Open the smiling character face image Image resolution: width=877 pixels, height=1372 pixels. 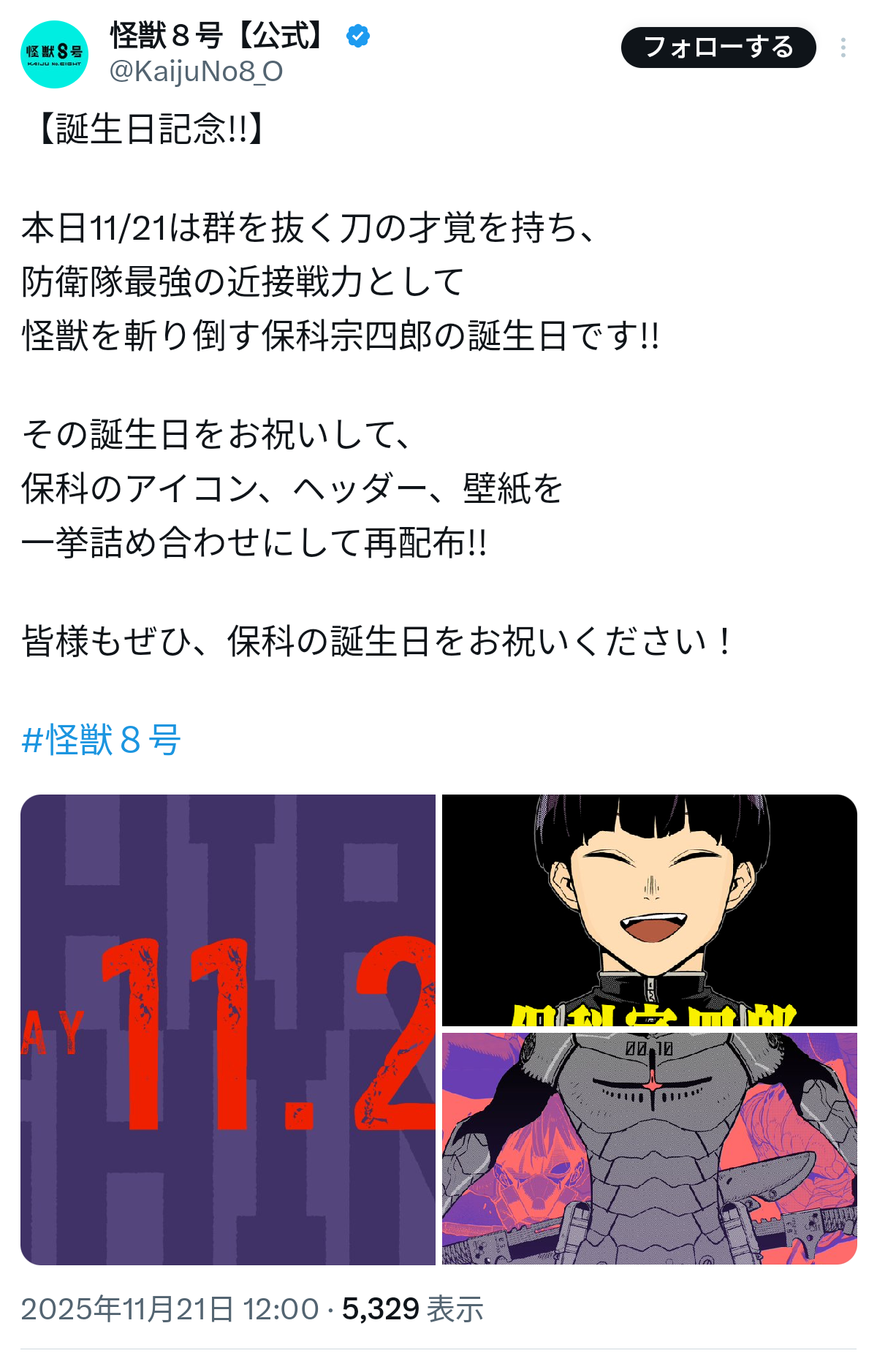click(x=649, y=909)
